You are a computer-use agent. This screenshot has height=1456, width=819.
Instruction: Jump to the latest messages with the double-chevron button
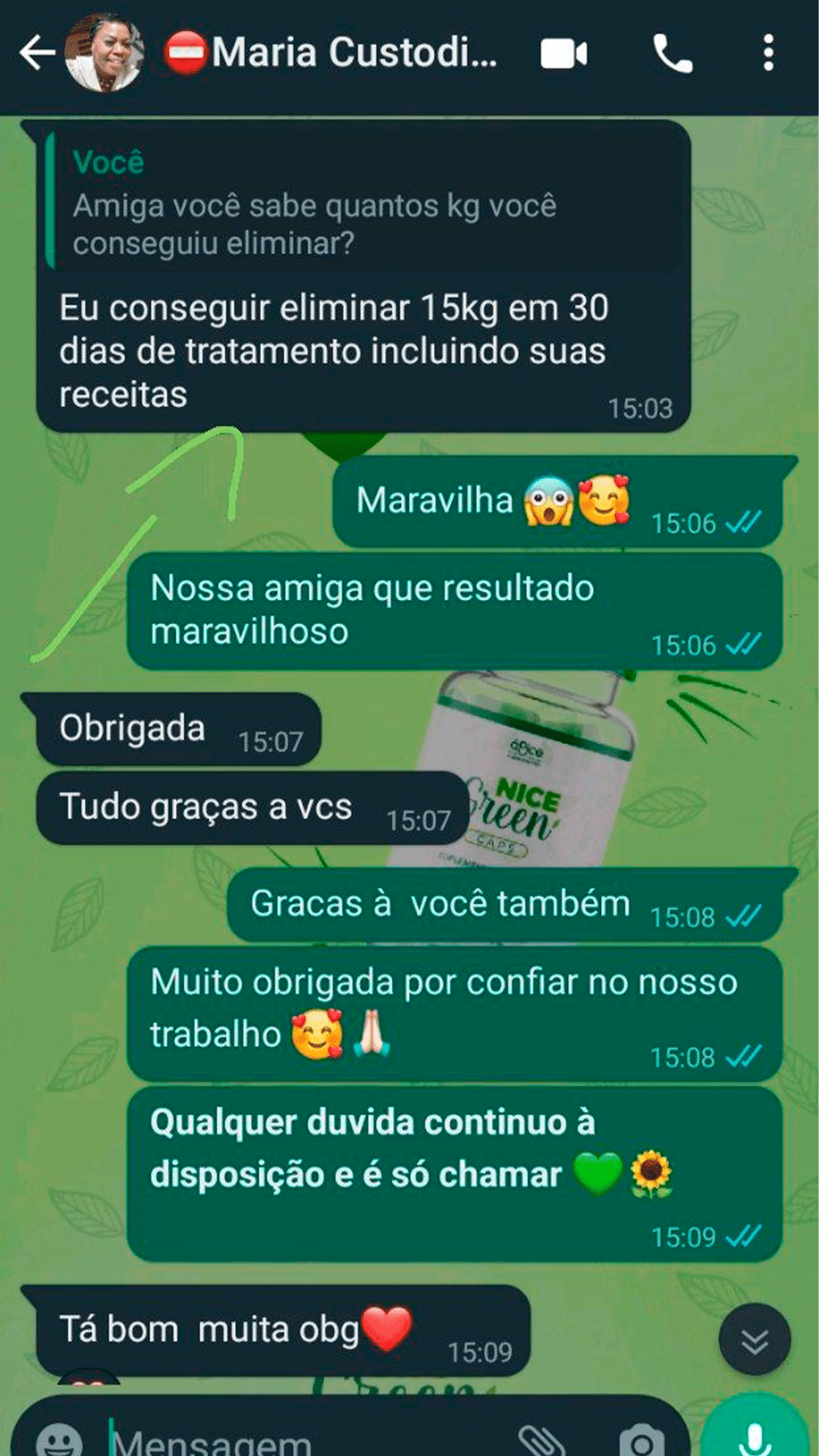point(755,1341)
